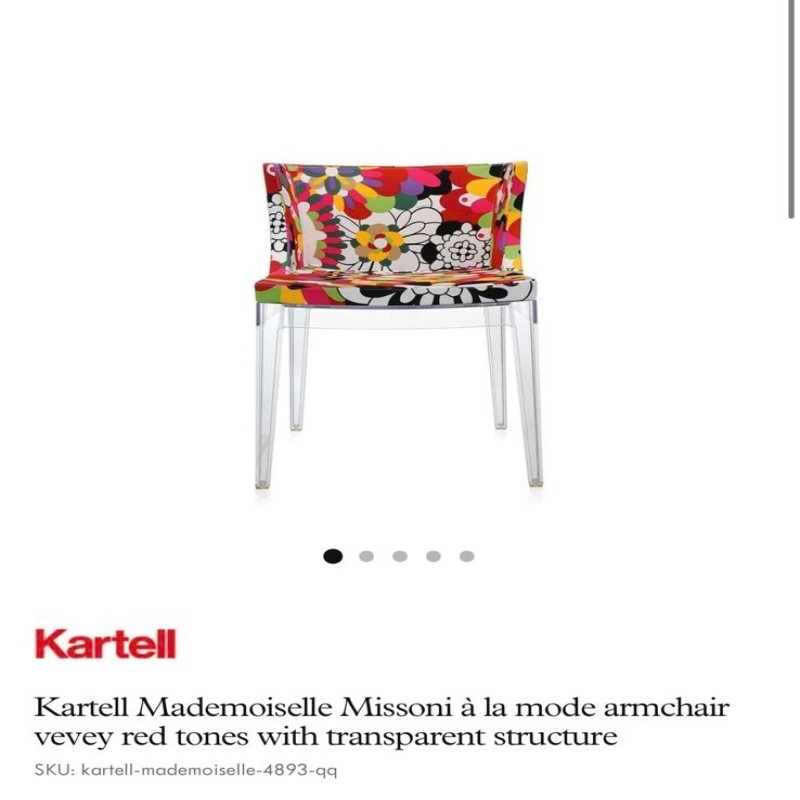This screenshot has height=800, width=800.
Task: Jump to the second image dot
Action: click(x=367, y=556)
